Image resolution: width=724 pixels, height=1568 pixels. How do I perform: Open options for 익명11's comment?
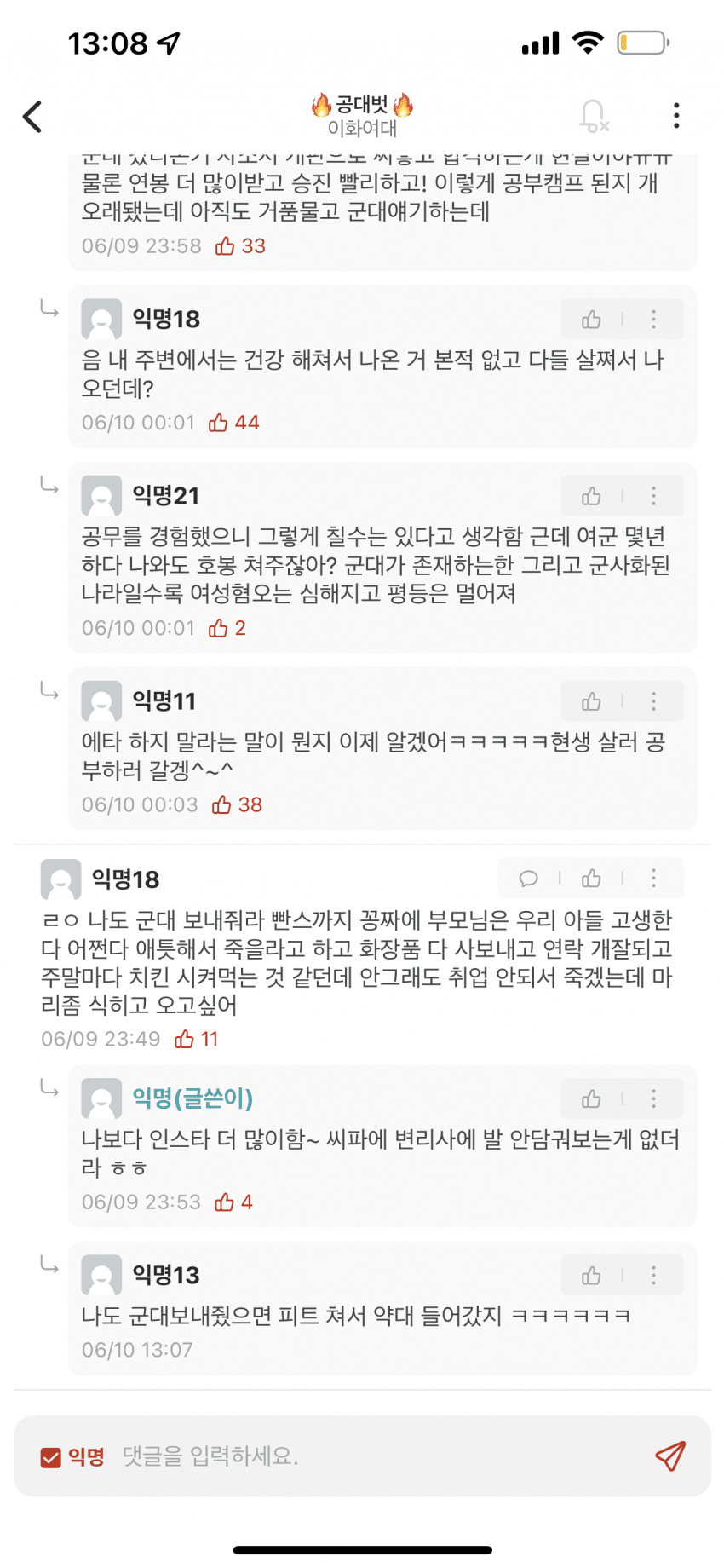point(653,701)
